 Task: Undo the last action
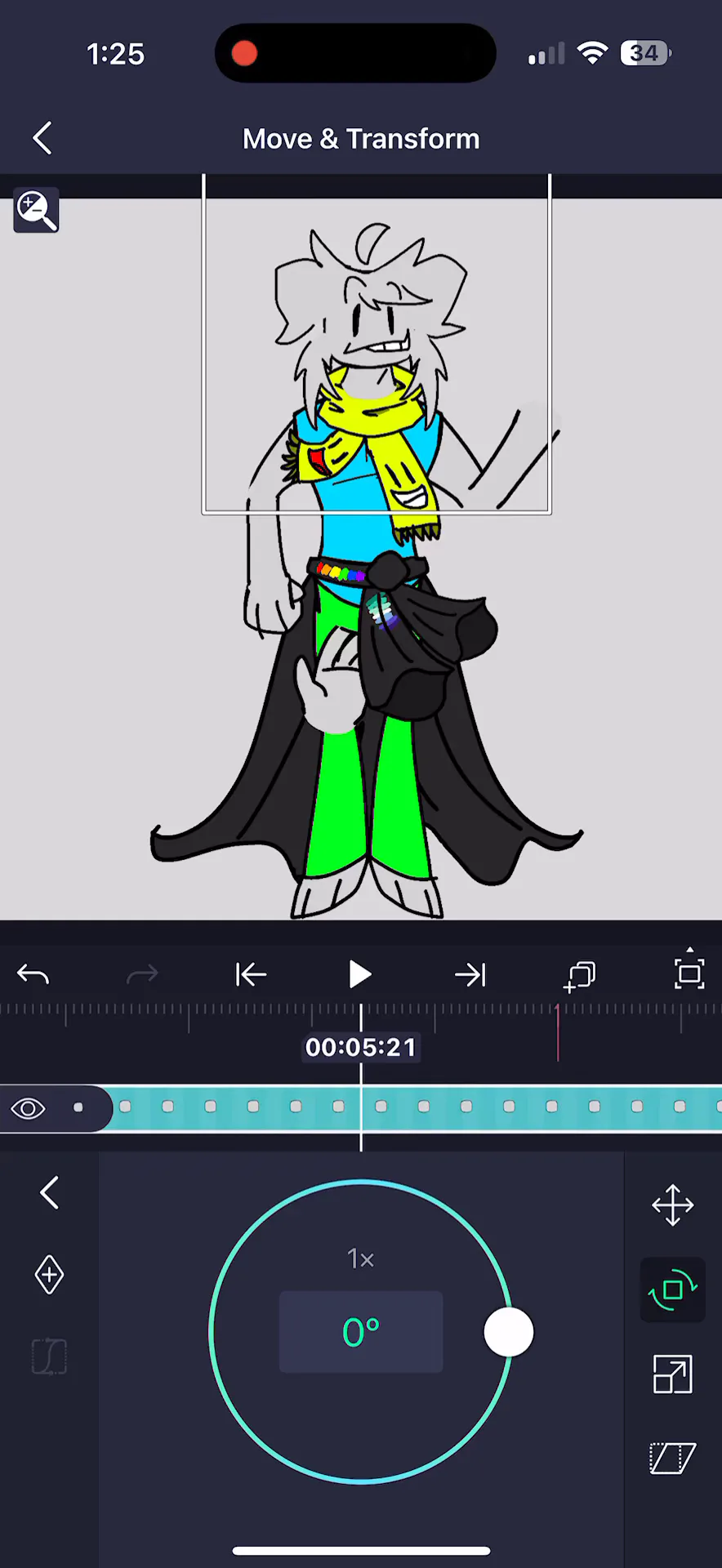point(33,974)
